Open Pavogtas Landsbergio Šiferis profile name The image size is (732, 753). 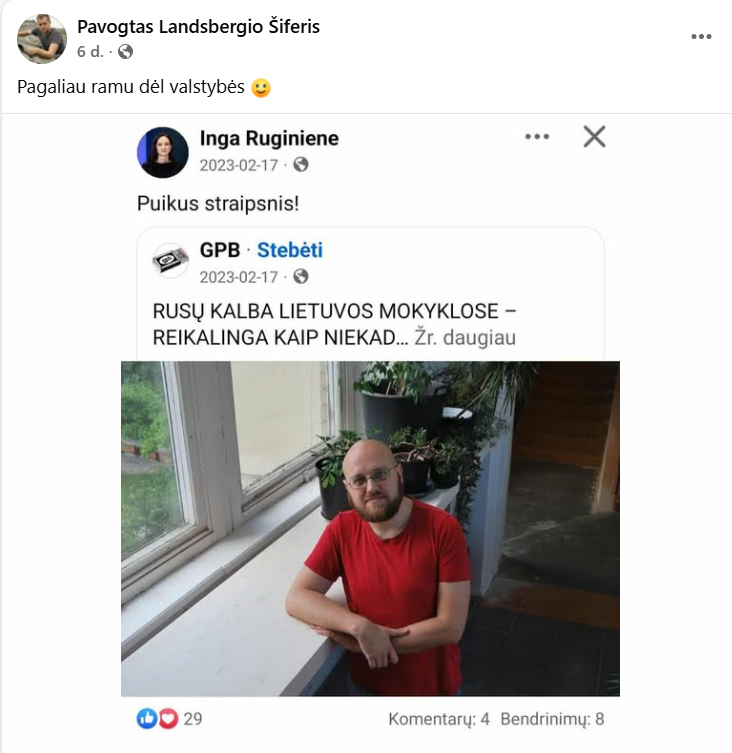198,27
